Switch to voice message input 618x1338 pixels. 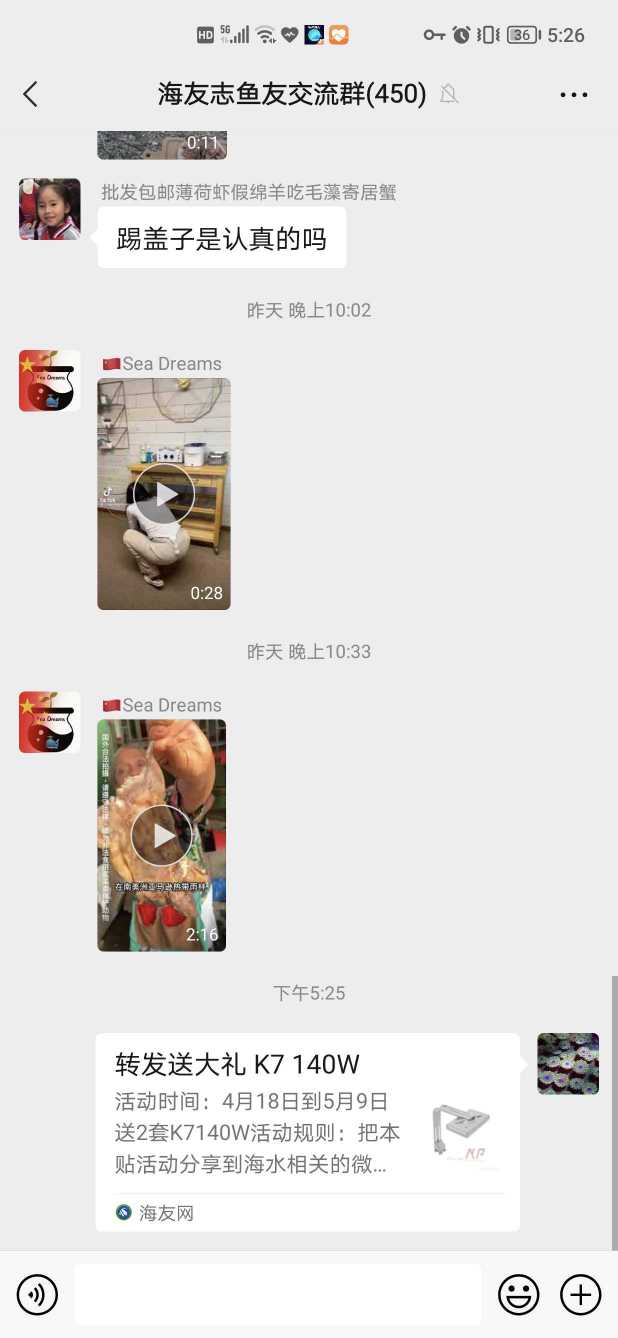click(x=38, y=1295)
